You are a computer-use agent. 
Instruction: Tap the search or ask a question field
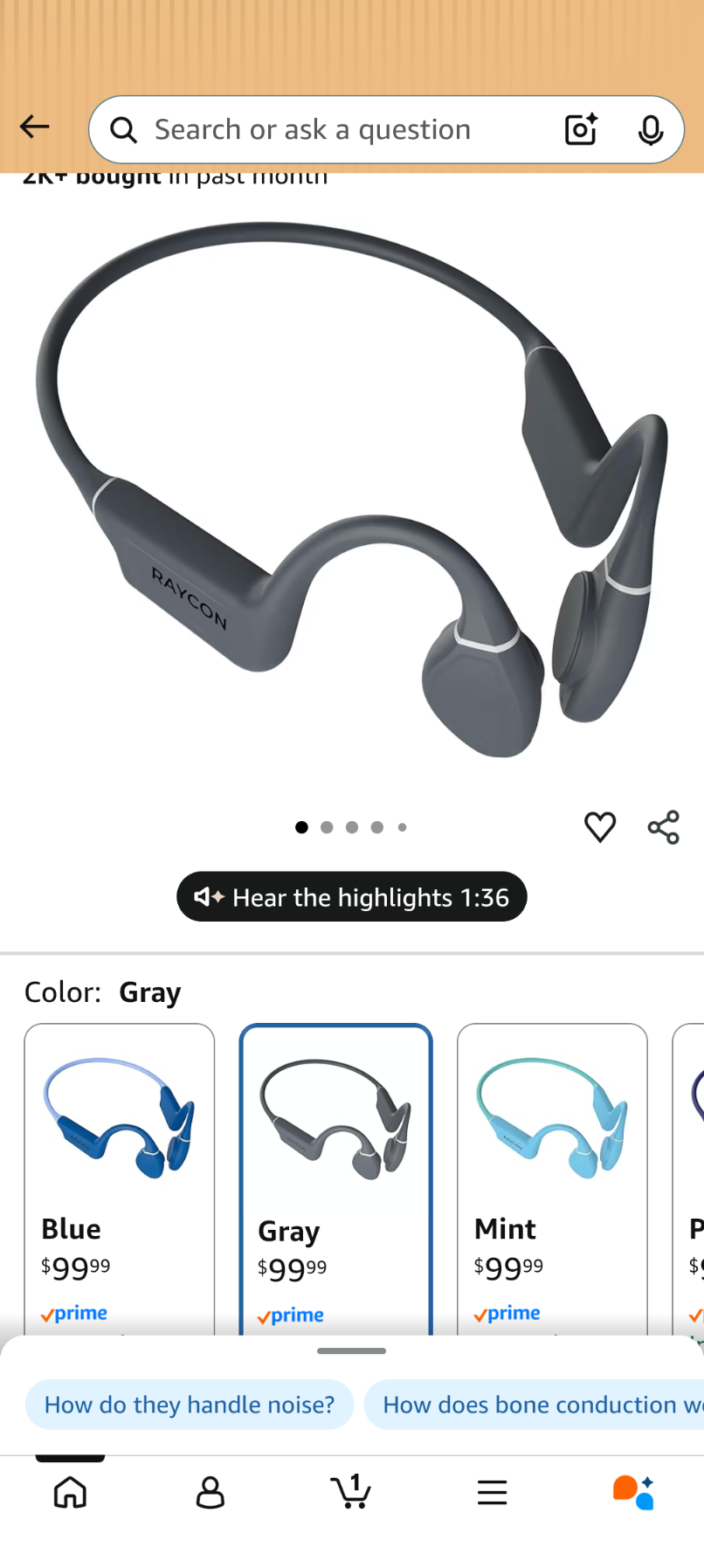point(332,130)
